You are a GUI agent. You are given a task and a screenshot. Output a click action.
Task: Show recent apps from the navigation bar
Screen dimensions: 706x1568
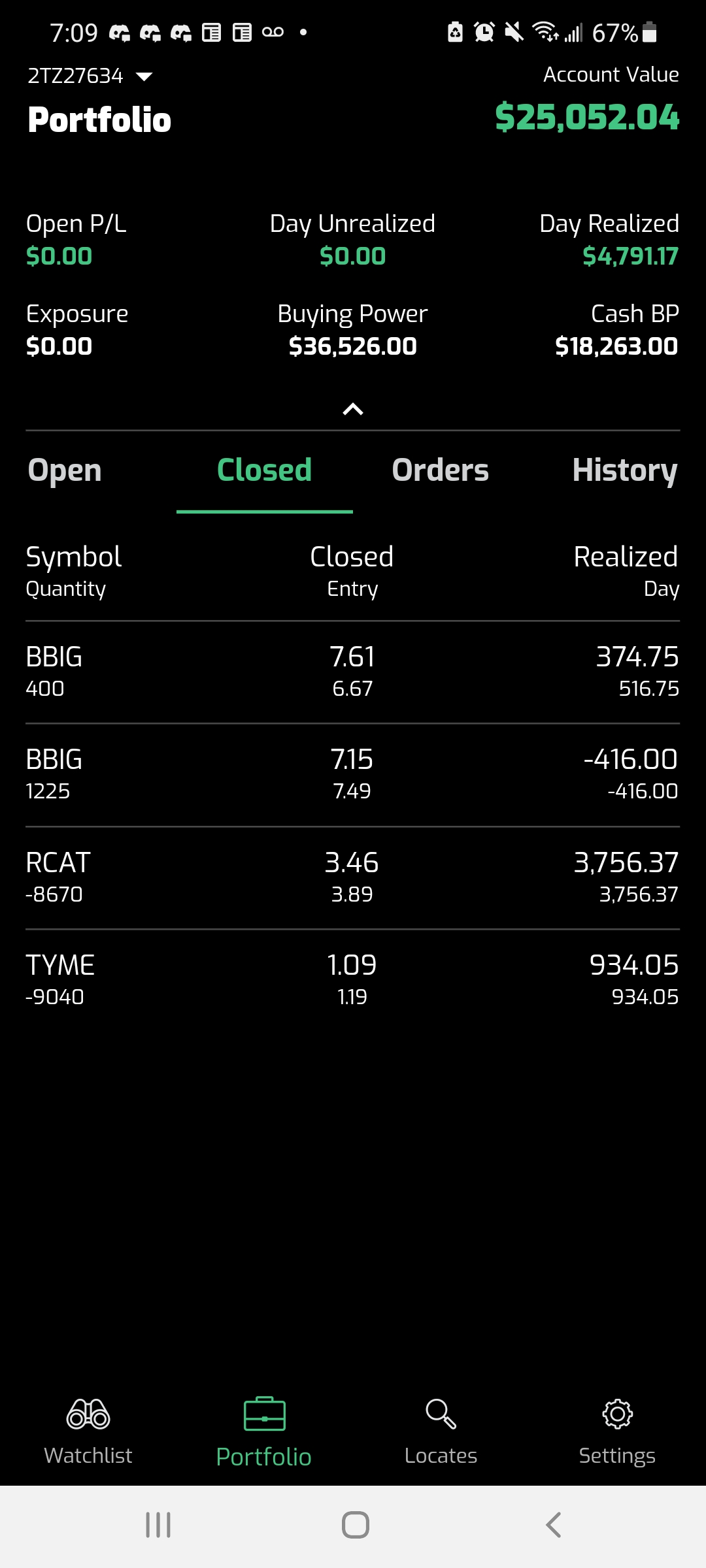point(158,1525)
